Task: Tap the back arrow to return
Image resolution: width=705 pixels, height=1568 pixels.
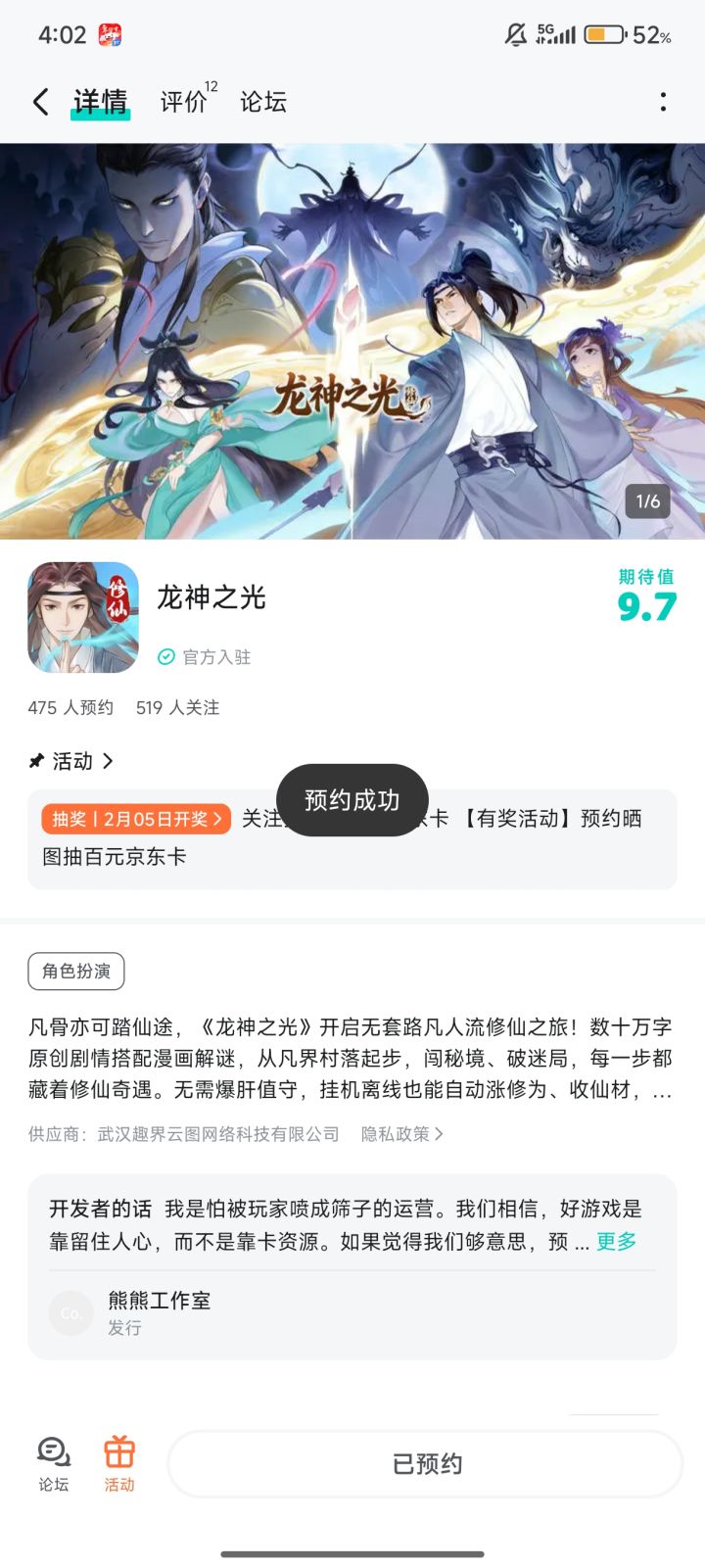Action: [40, 101]
